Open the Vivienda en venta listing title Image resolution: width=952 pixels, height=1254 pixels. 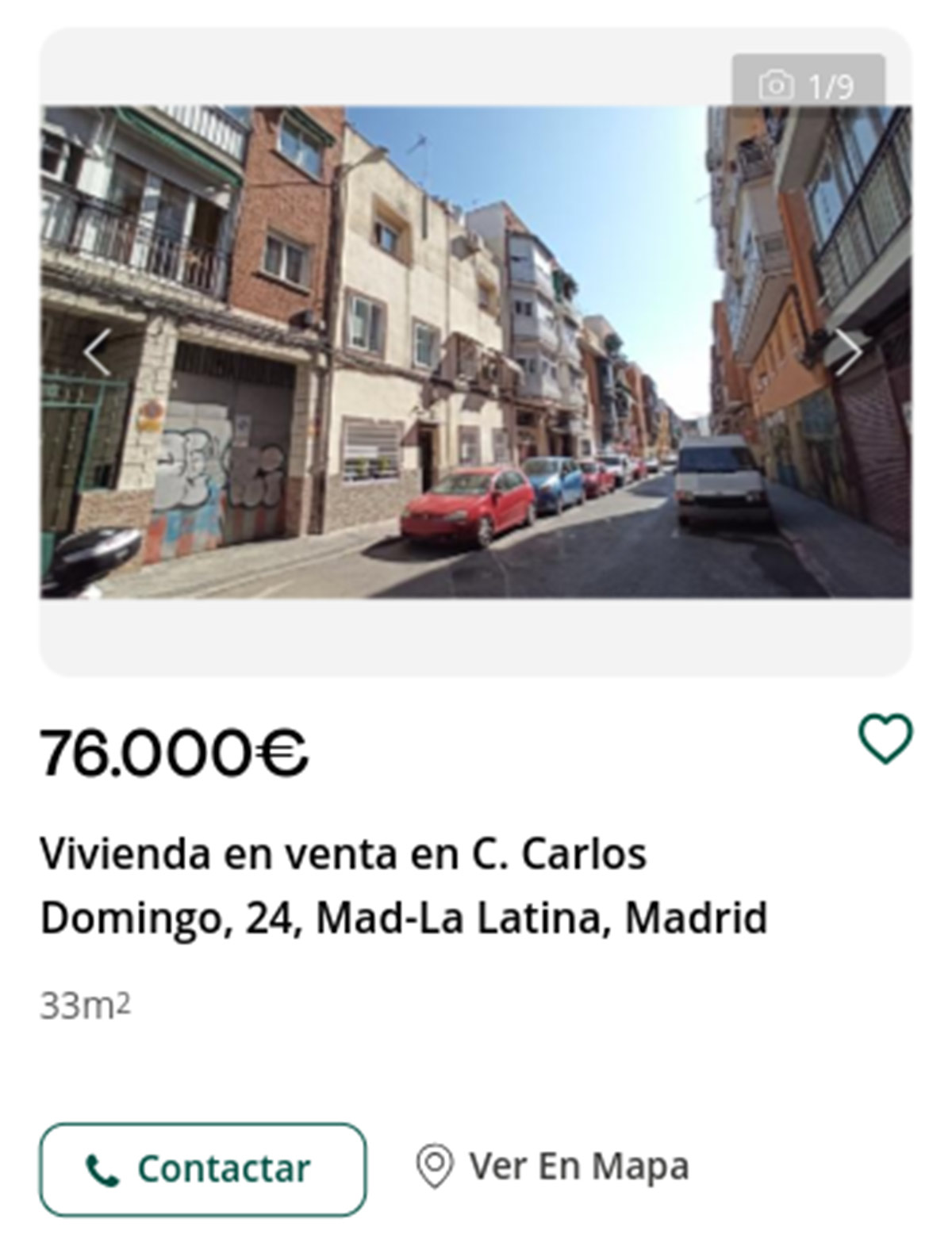403,886
